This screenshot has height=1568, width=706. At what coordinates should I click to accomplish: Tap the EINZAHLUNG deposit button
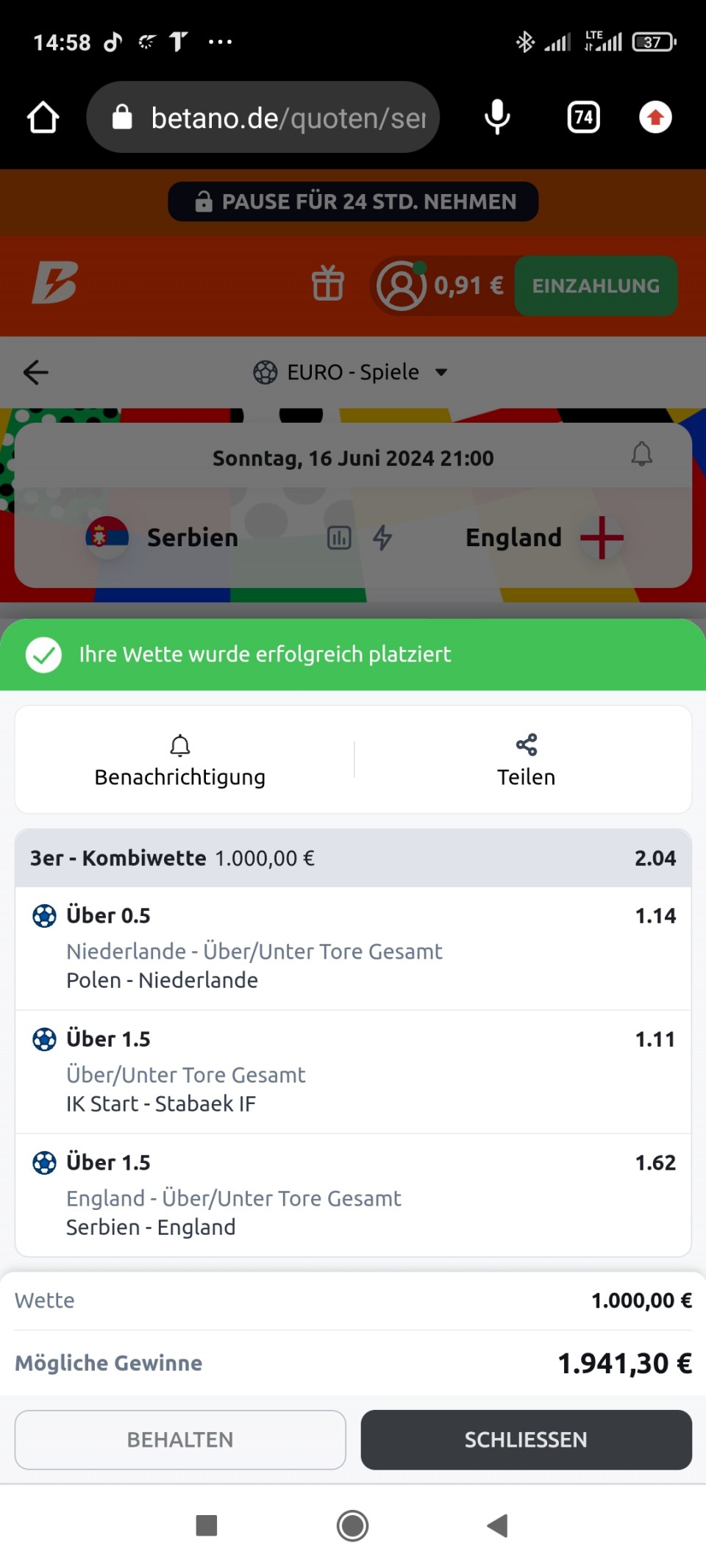click(596, 286)
